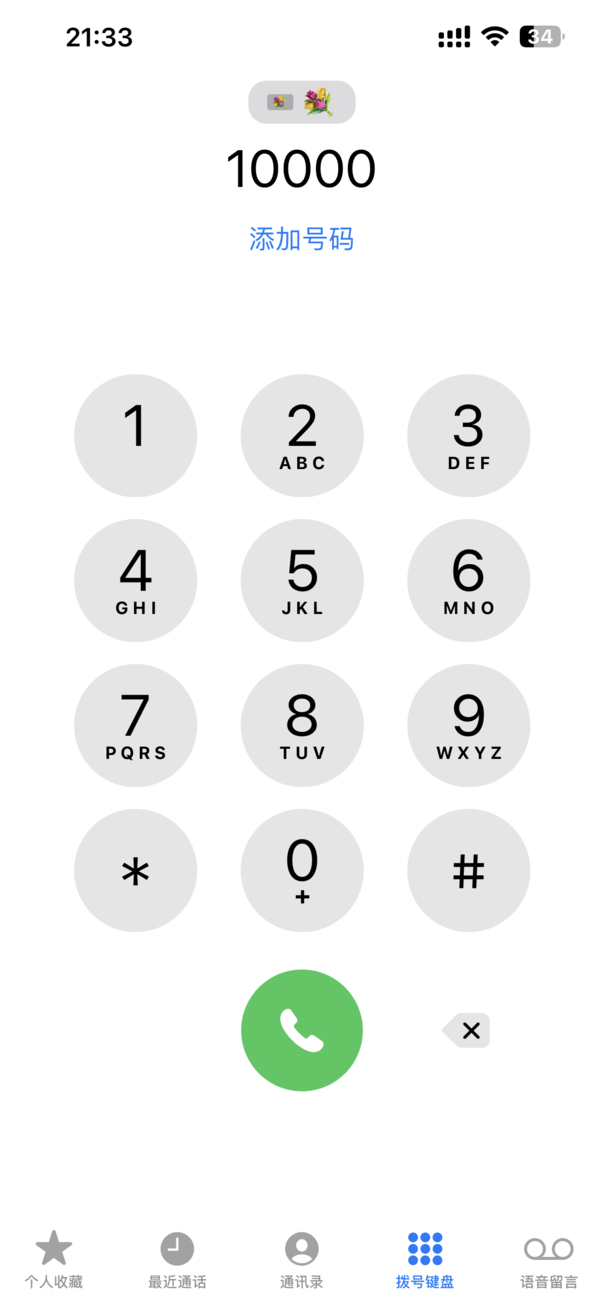612x1314 pixels.
Task: Tap the SIM line selector pill above the number
Action: click(x=302, y=102)
